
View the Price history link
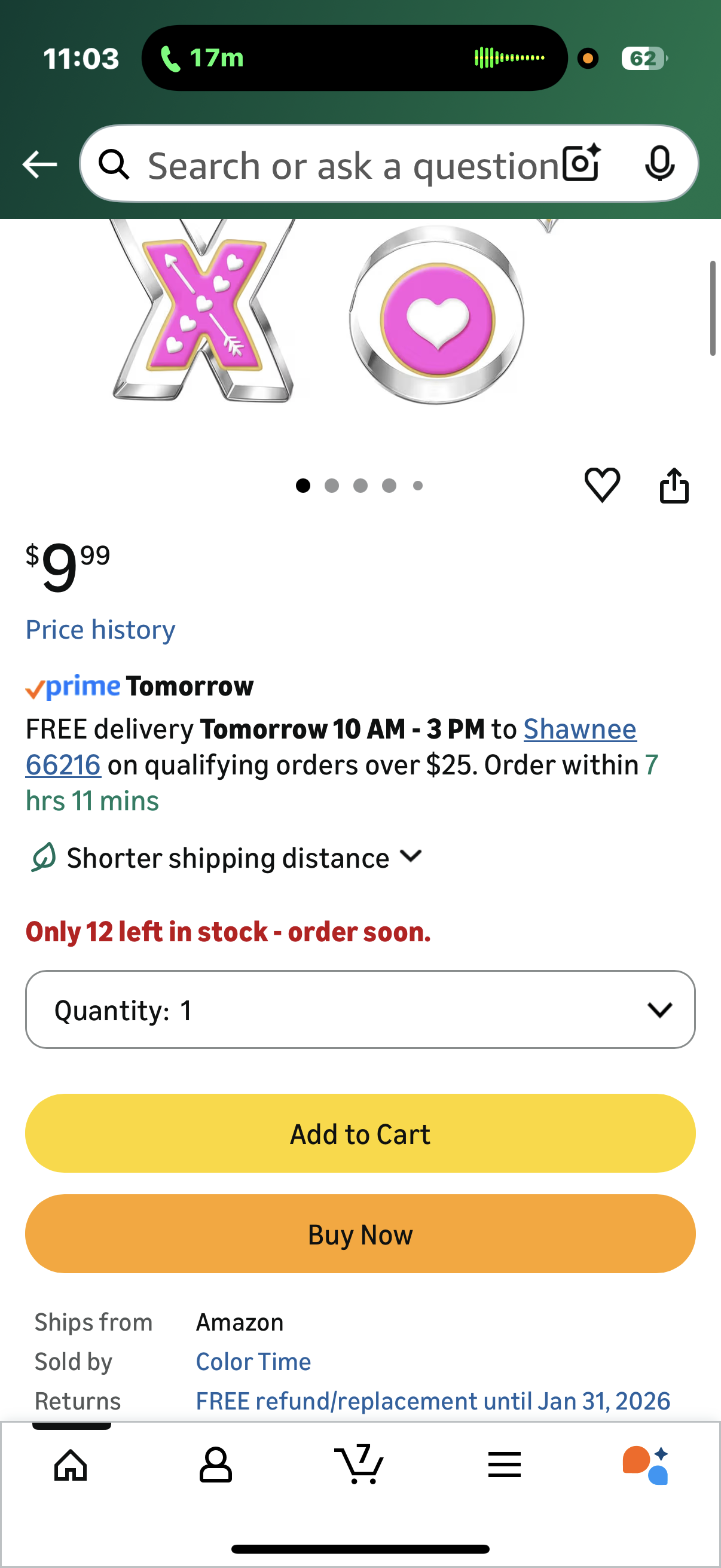coord(100,629)
